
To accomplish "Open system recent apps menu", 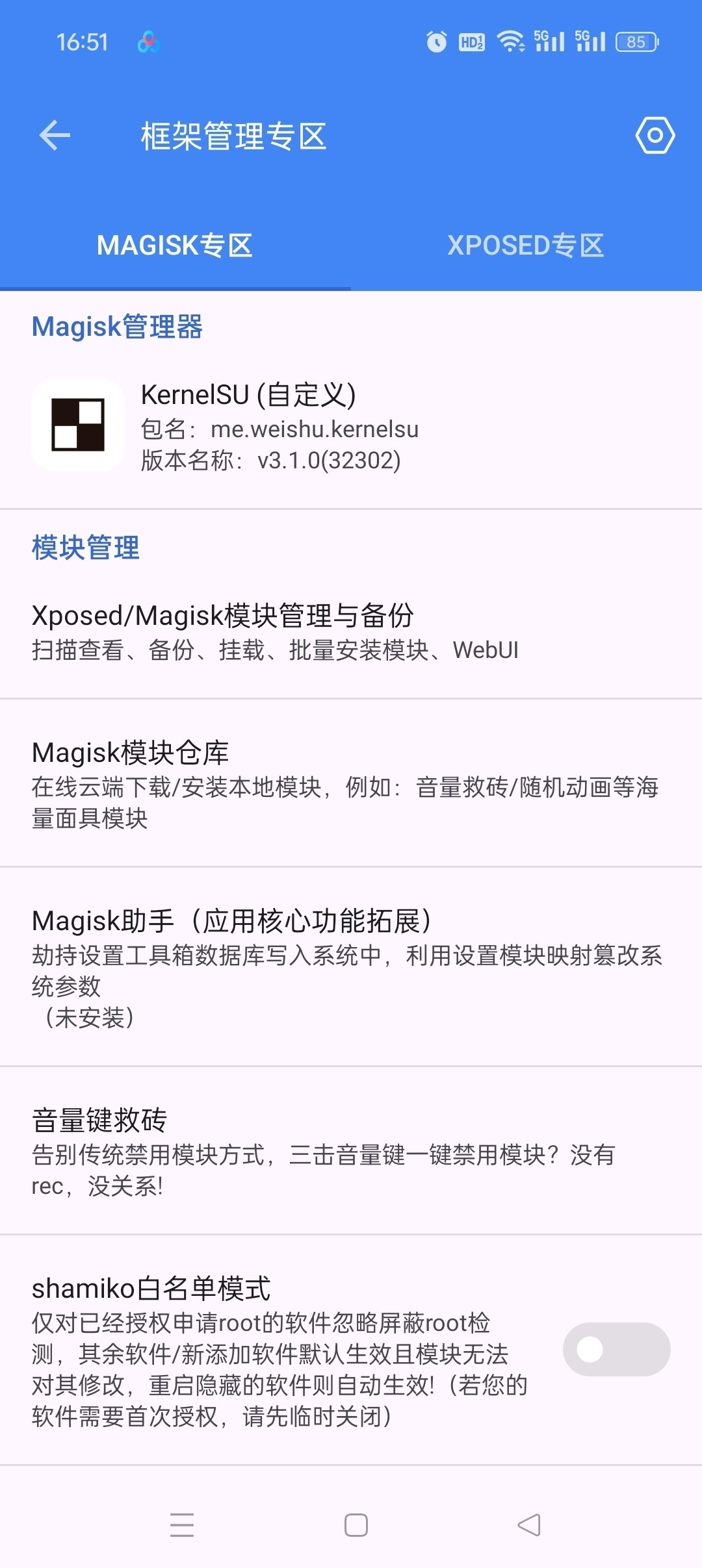I will pos(182,1525).
